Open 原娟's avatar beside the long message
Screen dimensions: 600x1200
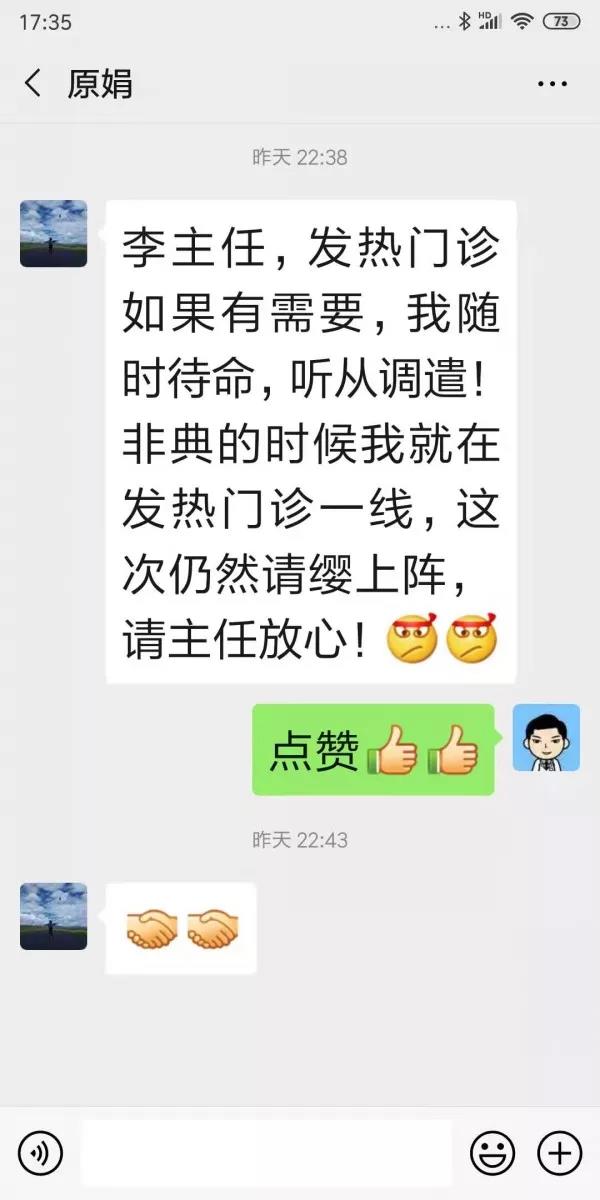click(x=54, y=233)
